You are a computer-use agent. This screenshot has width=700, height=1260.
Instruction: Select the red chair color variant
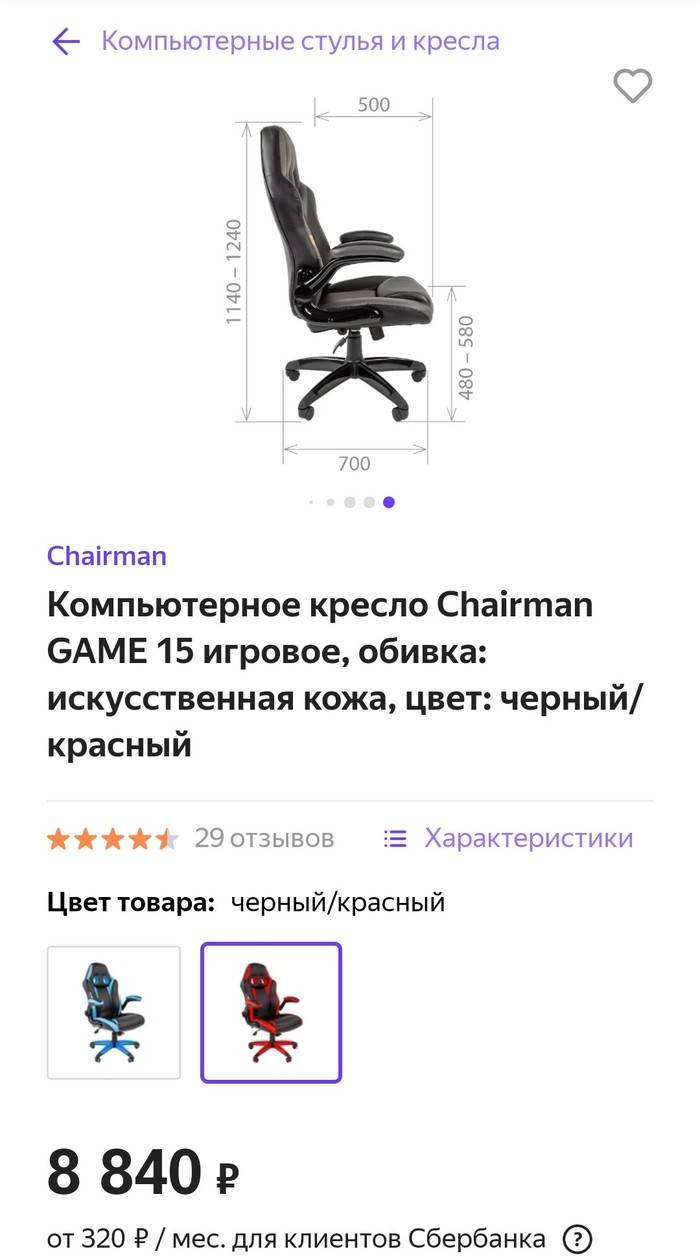[x=271, y=1012]
